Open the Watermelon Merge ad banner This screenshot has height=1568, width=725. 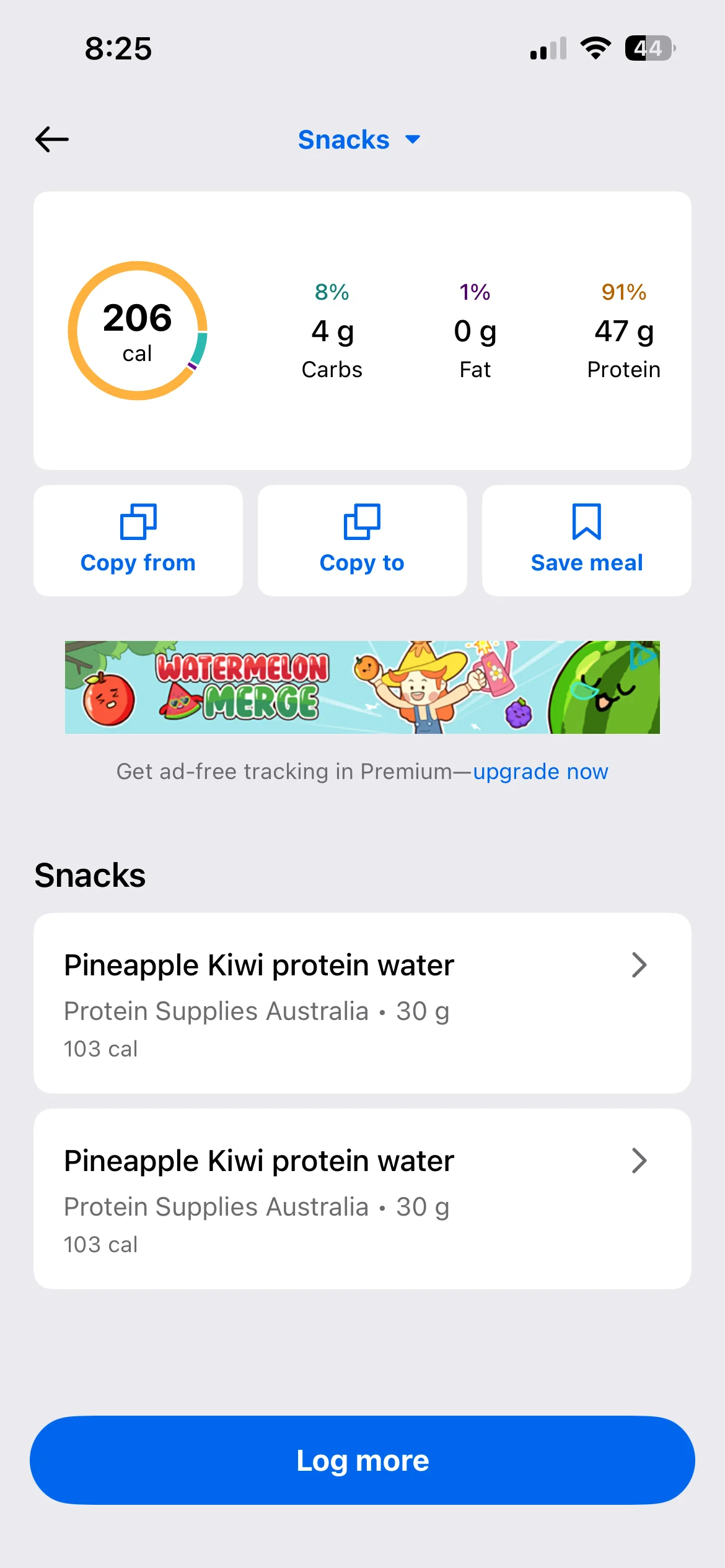click(x=362, y=687)
